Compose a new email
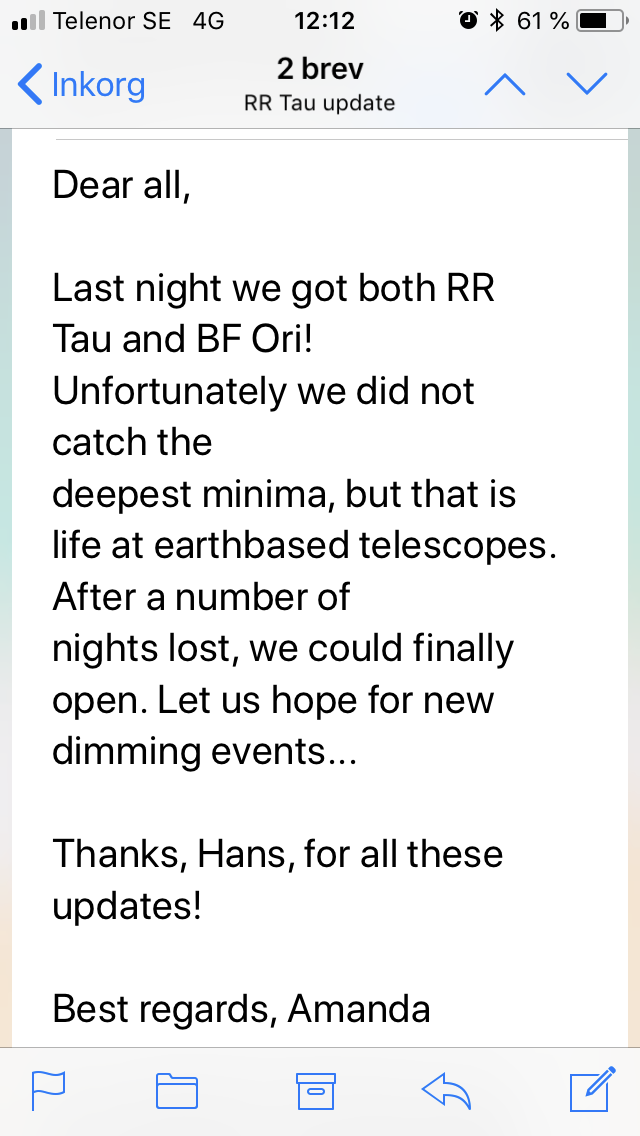 coord(590,1089)
